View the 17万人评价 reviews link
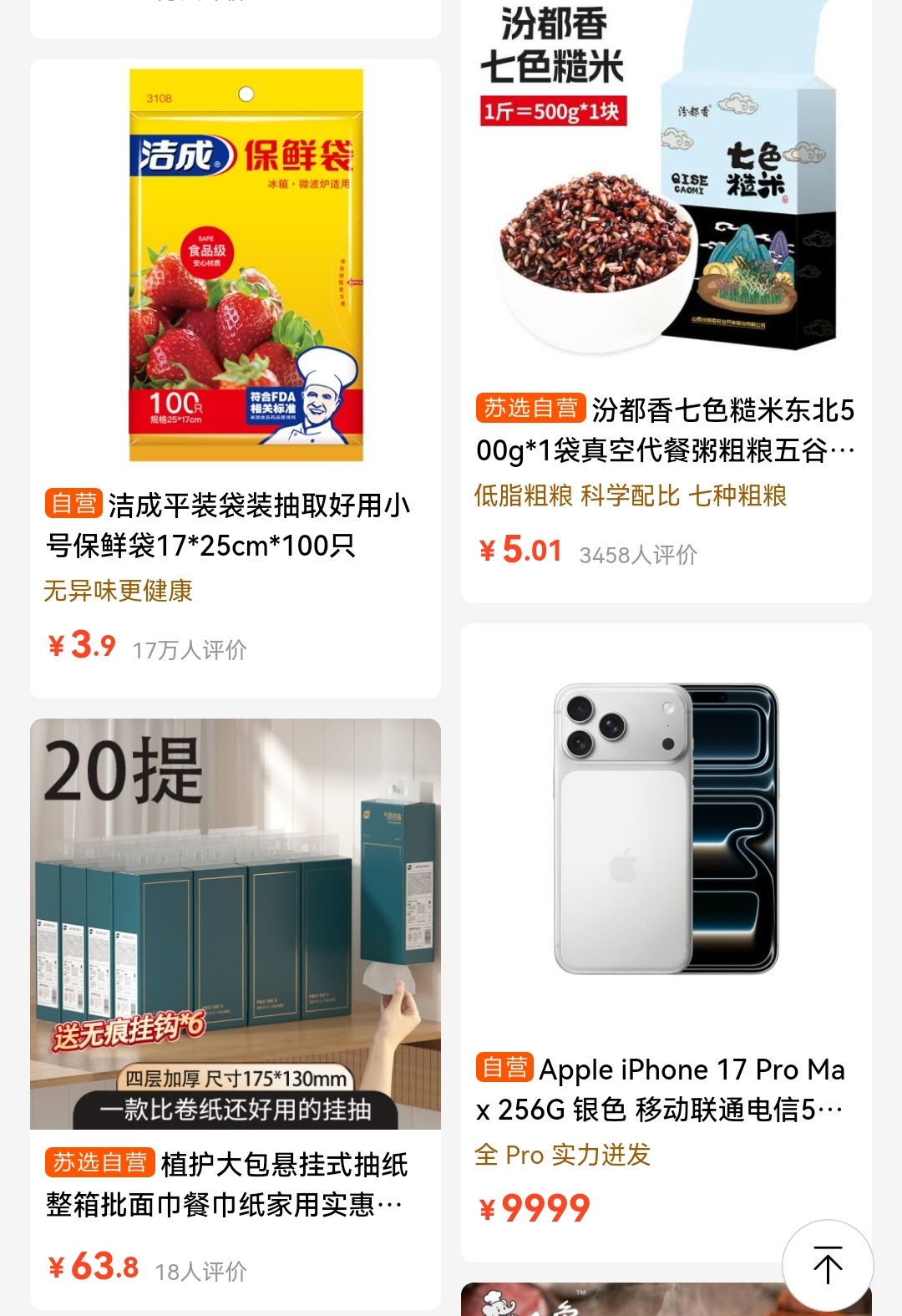This screenshot has width=902, height=1316. (190, 652)
